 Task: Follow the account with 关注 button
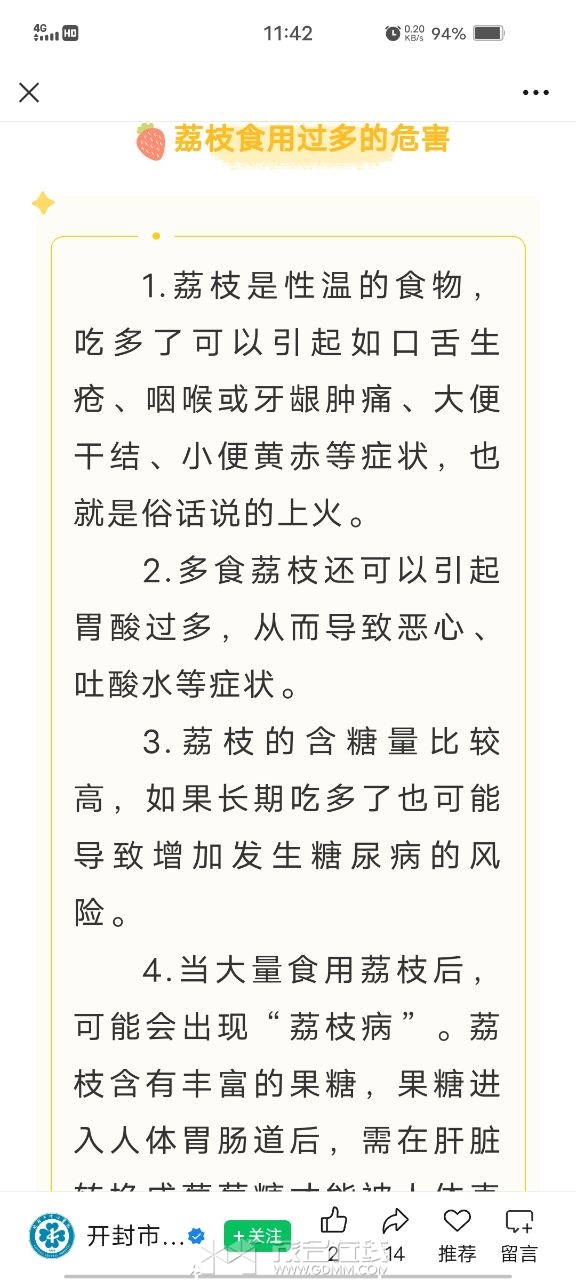[x=257, y=1237]
